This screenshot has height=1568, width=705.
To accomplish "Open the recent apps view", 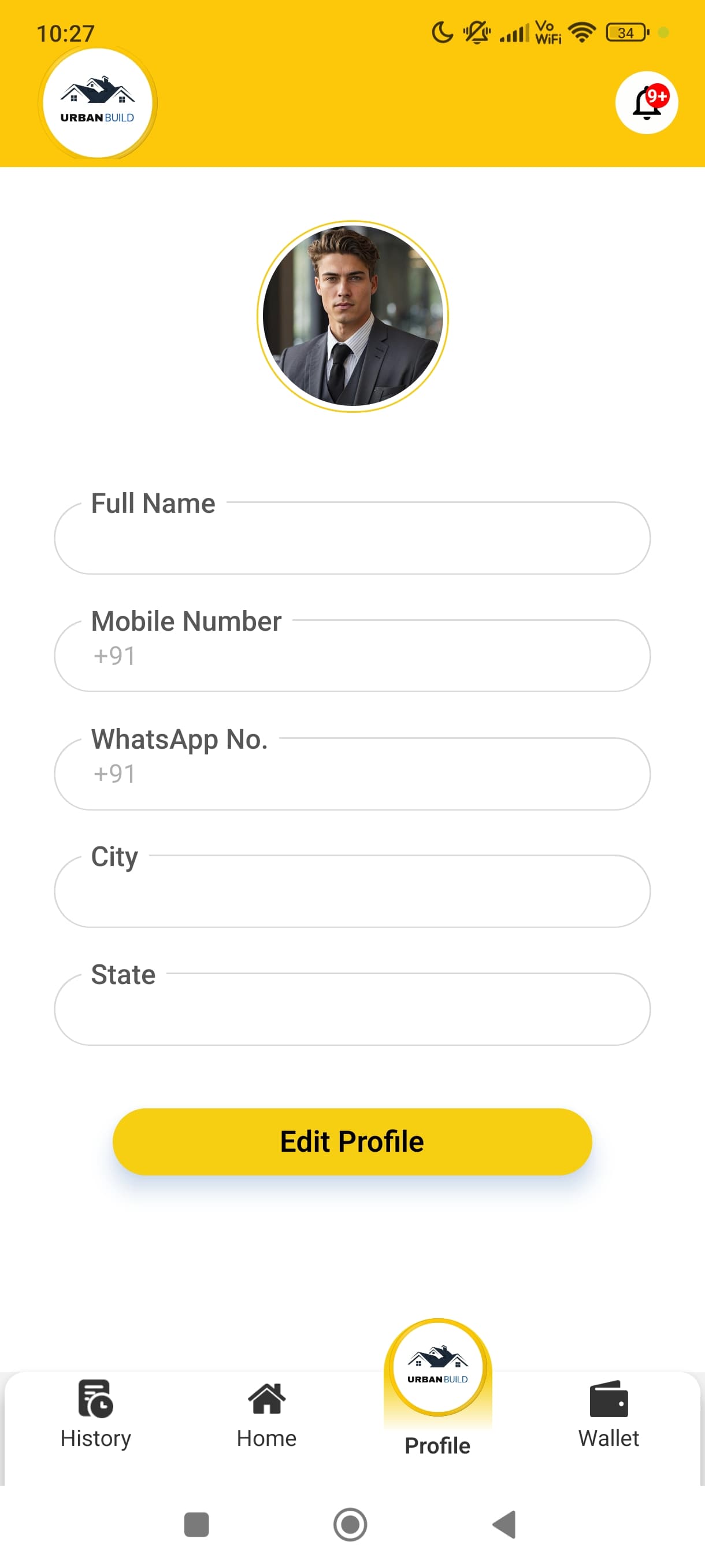I will coord(196,1525).
